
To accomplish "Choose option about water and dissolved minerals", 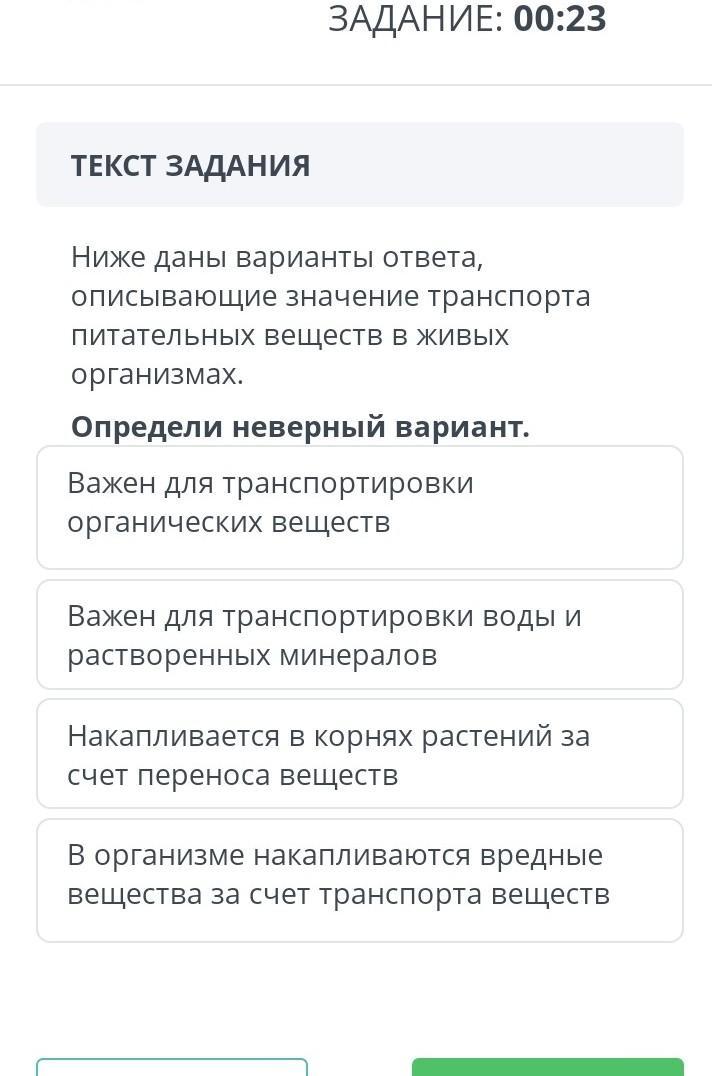I will 359,635.
